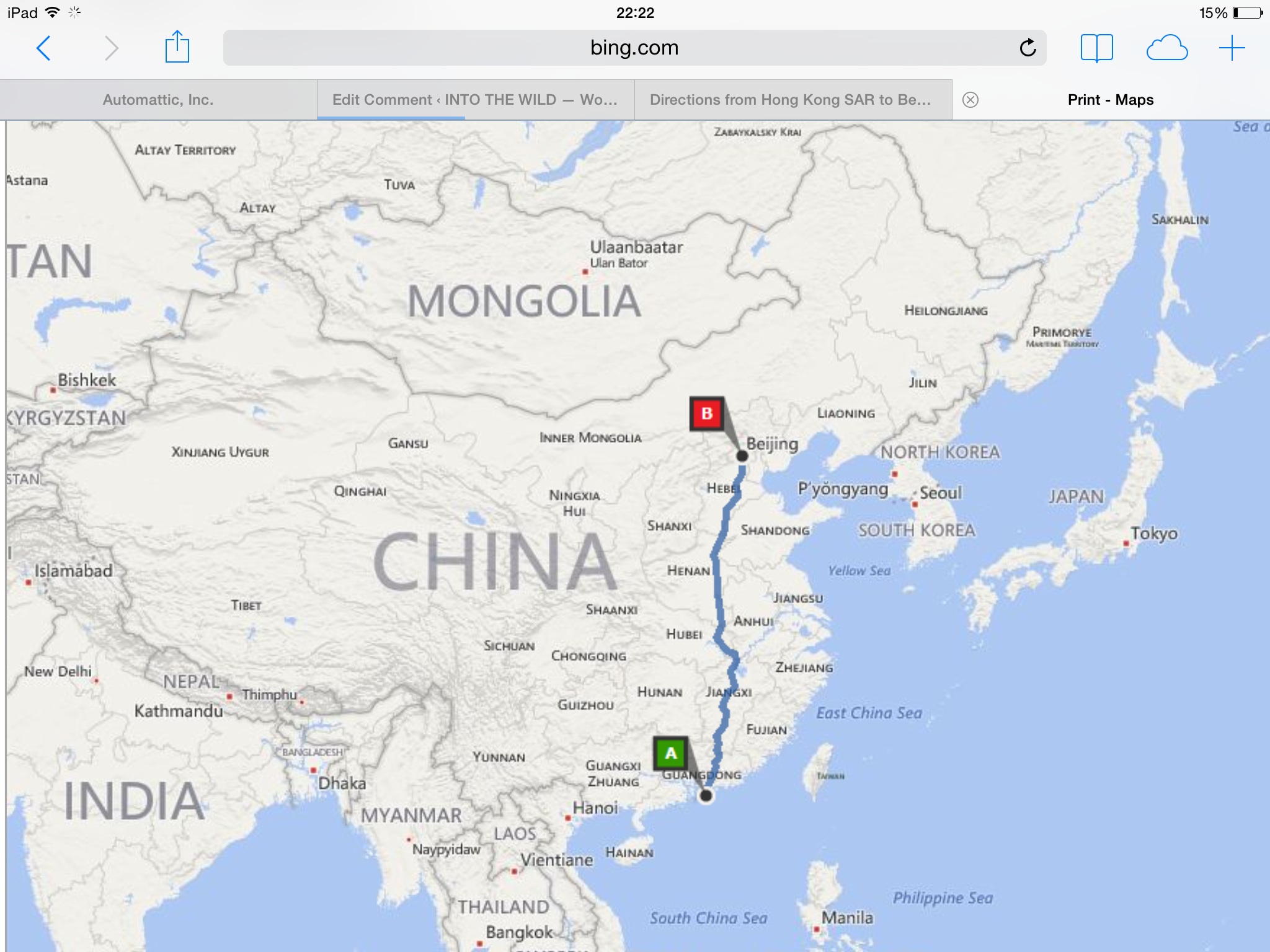The height and width of the screenshot is (952, 1270).
Task: Switch to Directions from Hong Kong tab
Action: 790,100
